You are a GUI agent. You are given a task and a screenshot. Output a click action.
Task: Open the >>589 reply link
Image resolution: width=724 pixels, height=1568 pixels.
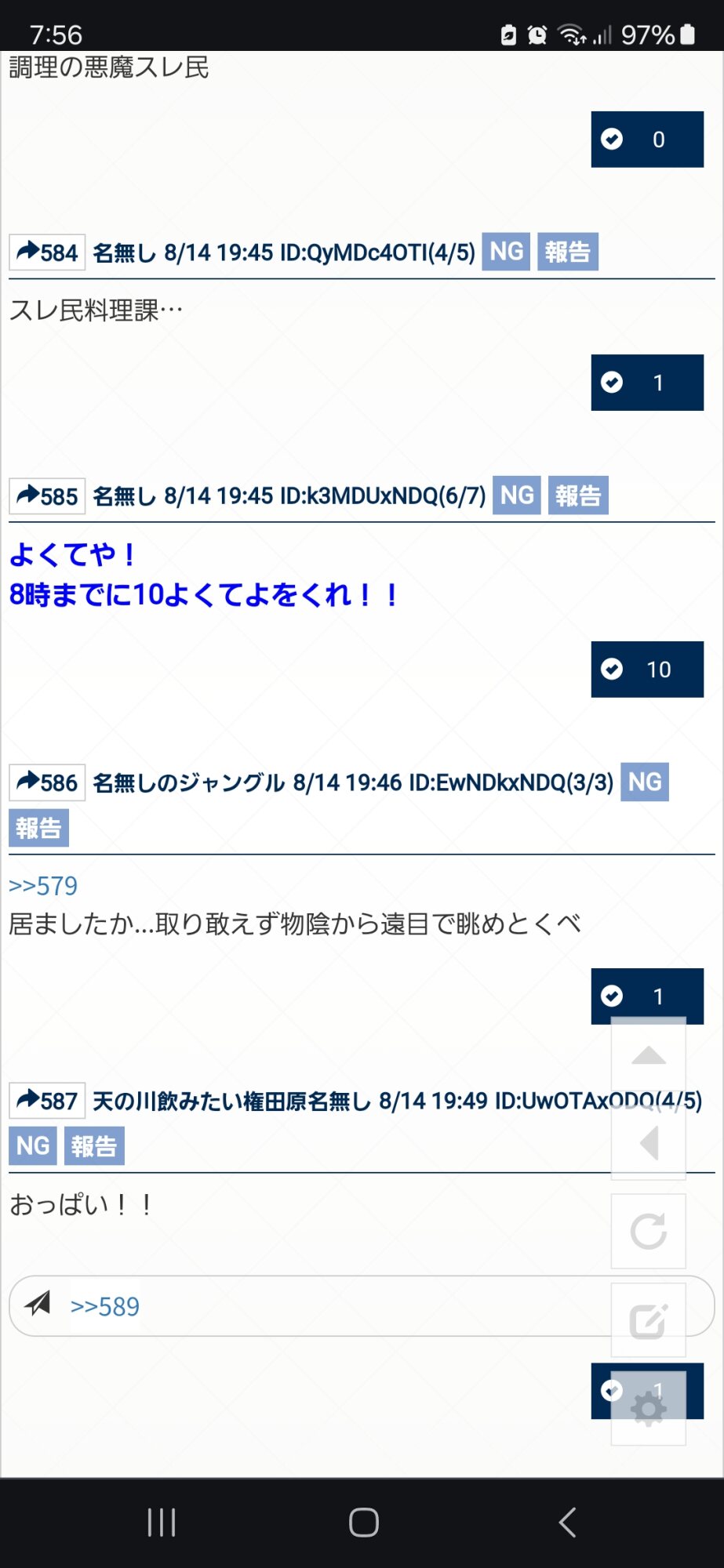pyautogui.click(x=105, y=1306)
